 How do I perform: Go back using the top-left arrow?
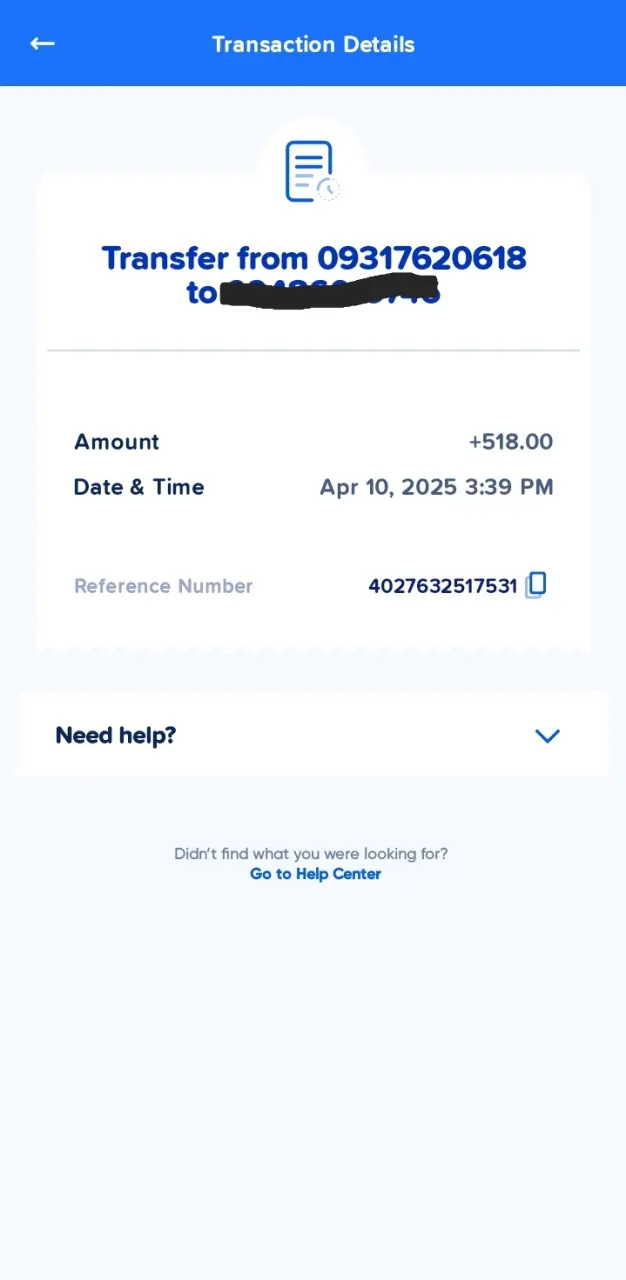pyautogui.click(x=42, y=44)
